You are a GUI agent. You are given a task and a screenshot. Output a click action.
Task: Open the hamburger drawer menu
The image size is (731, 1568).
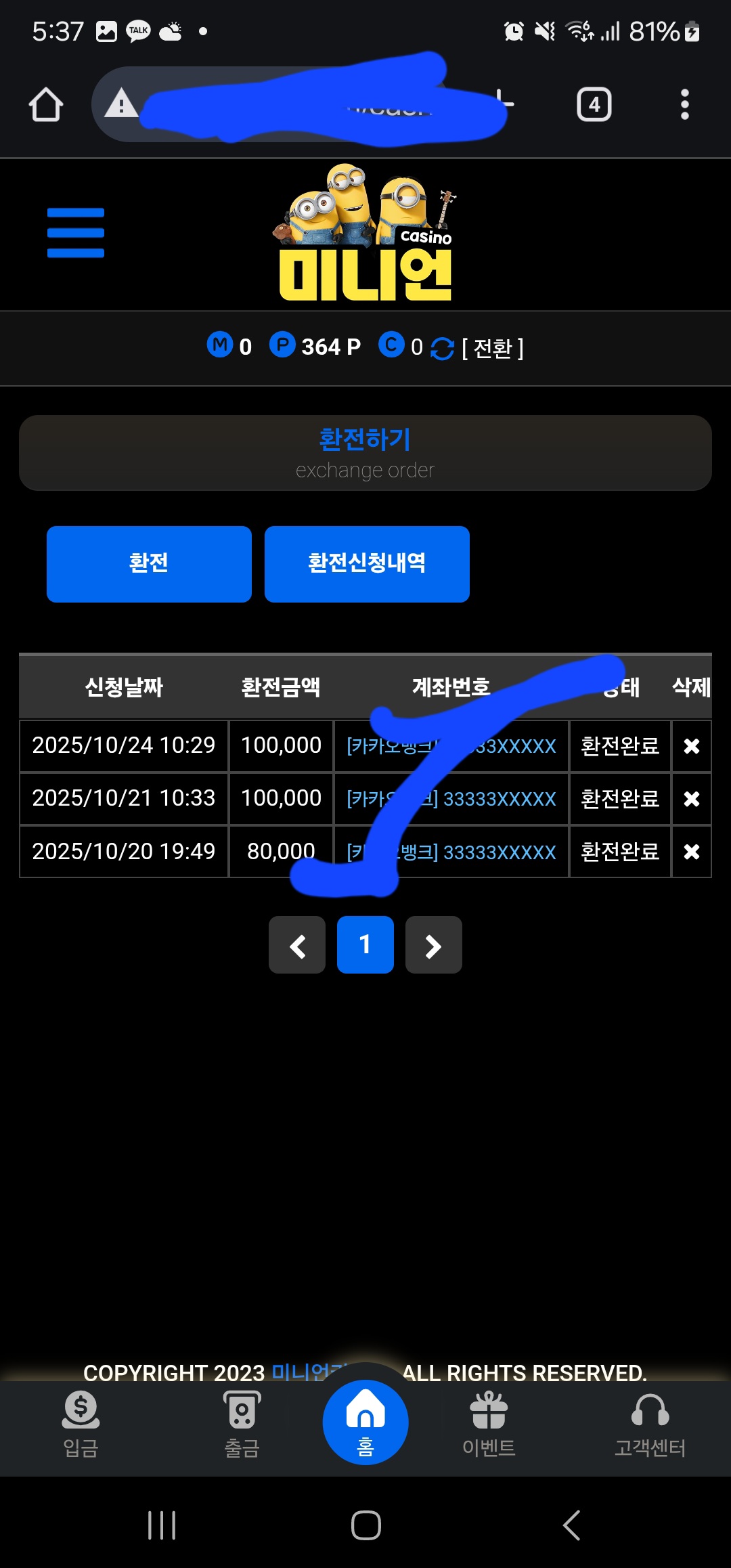tap(76, 233)
